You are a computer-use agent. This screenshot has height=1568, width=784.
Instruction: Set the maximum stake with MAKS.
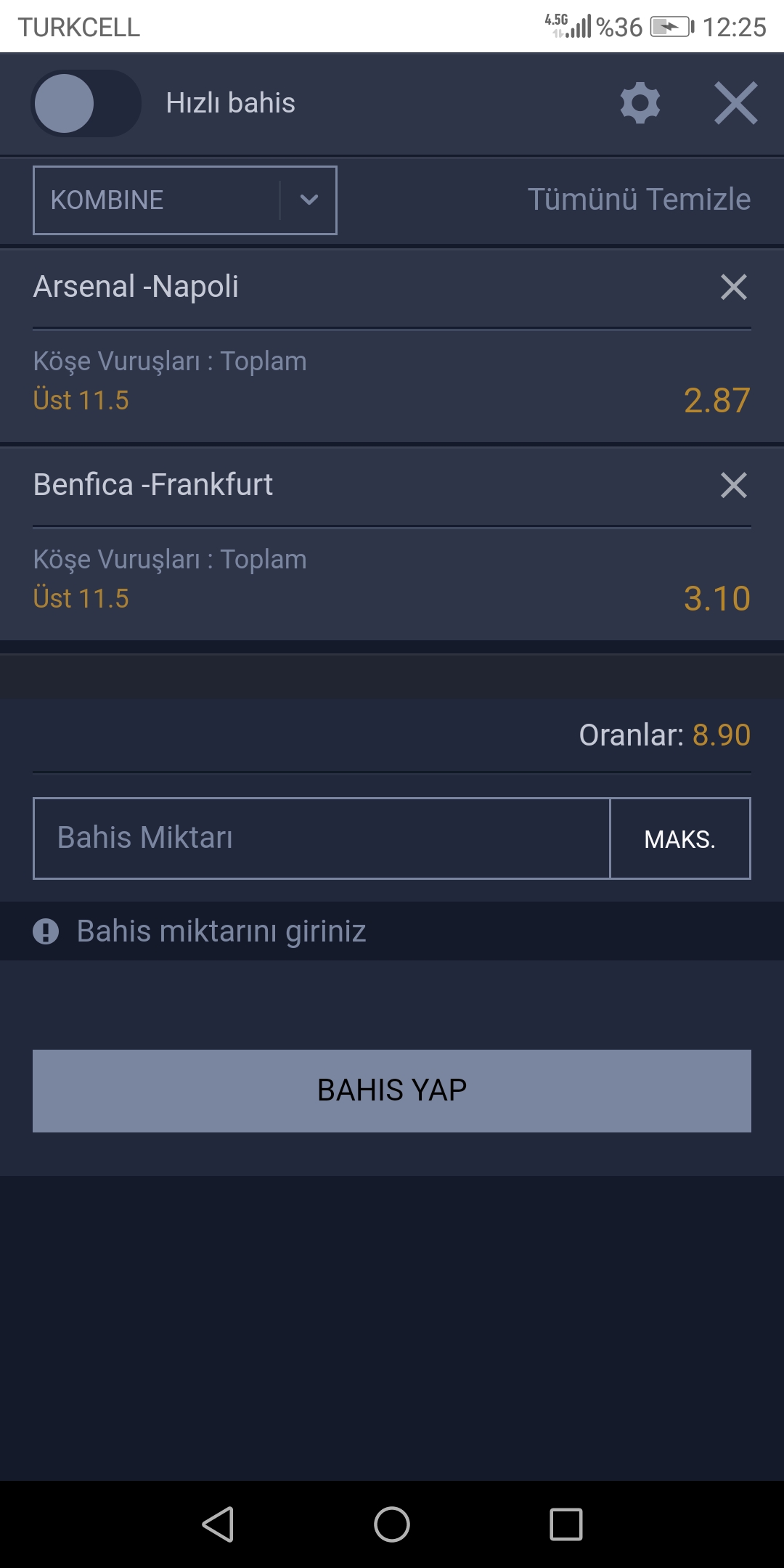680,838
